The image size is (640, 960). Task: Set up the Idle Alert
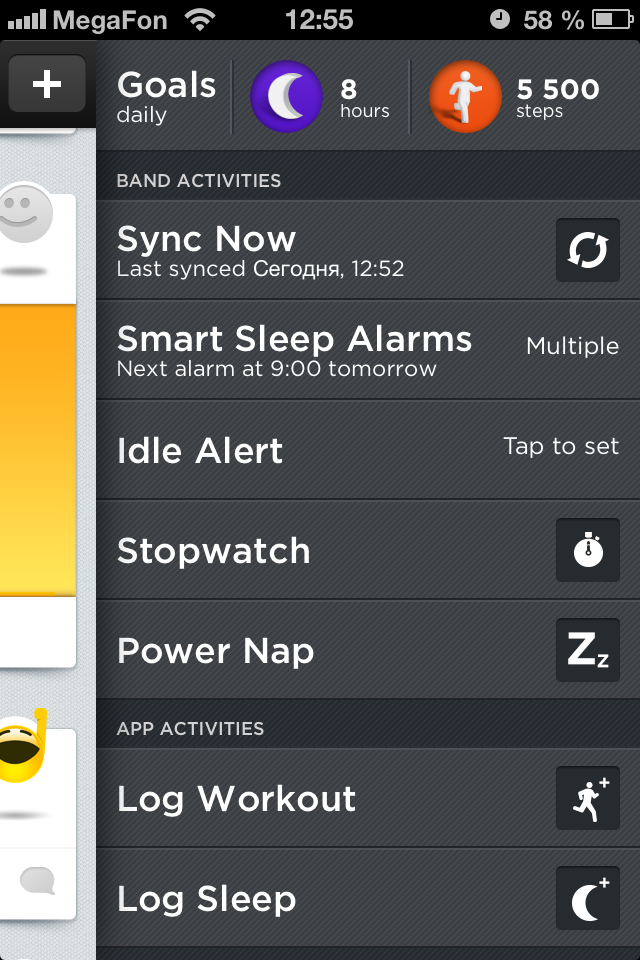(x=367, y=450)
